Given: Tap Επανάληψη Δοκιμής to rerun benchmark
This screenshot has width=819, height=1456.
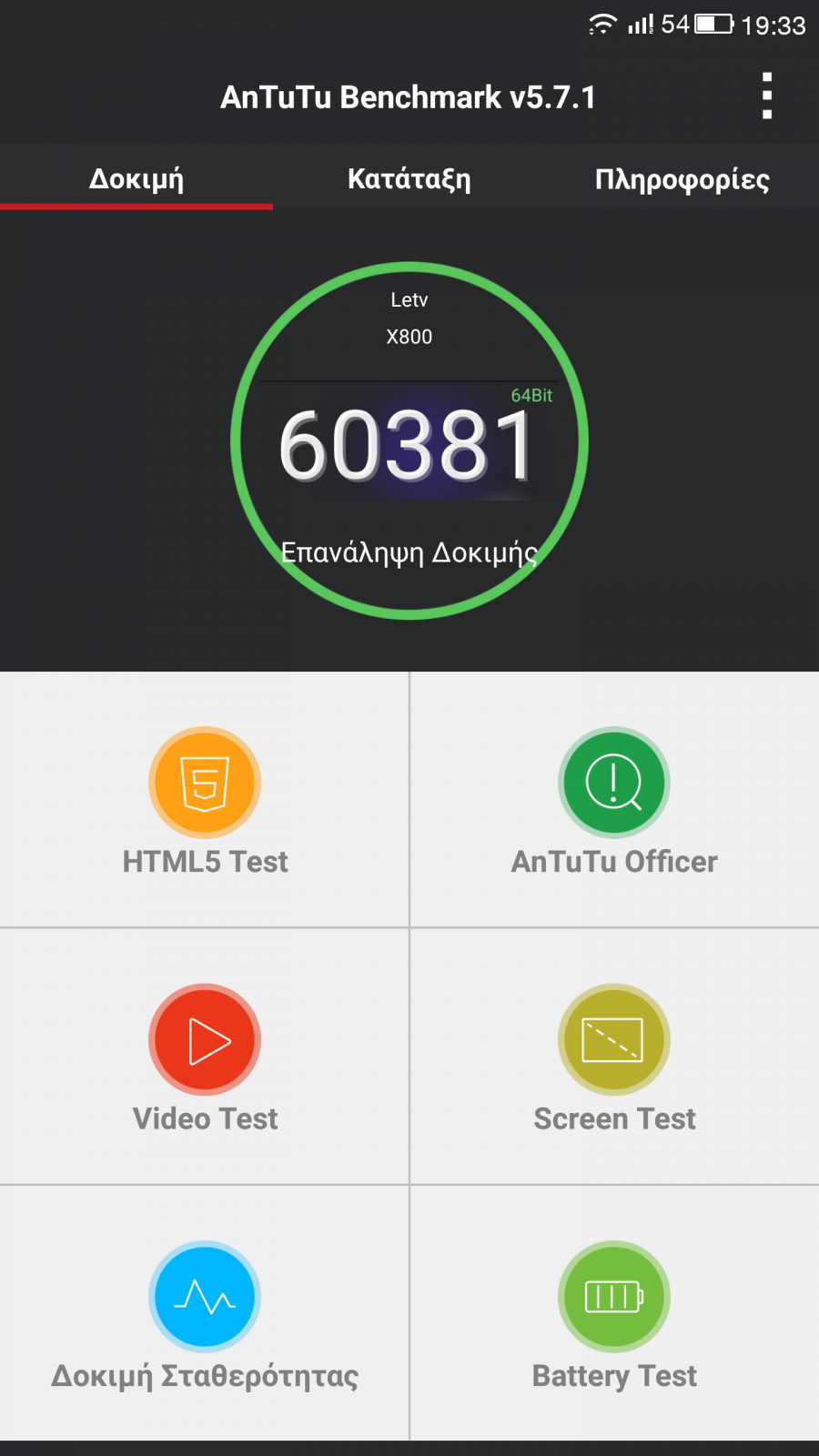Looking at the screenshot, I should (x=409, y=552).
